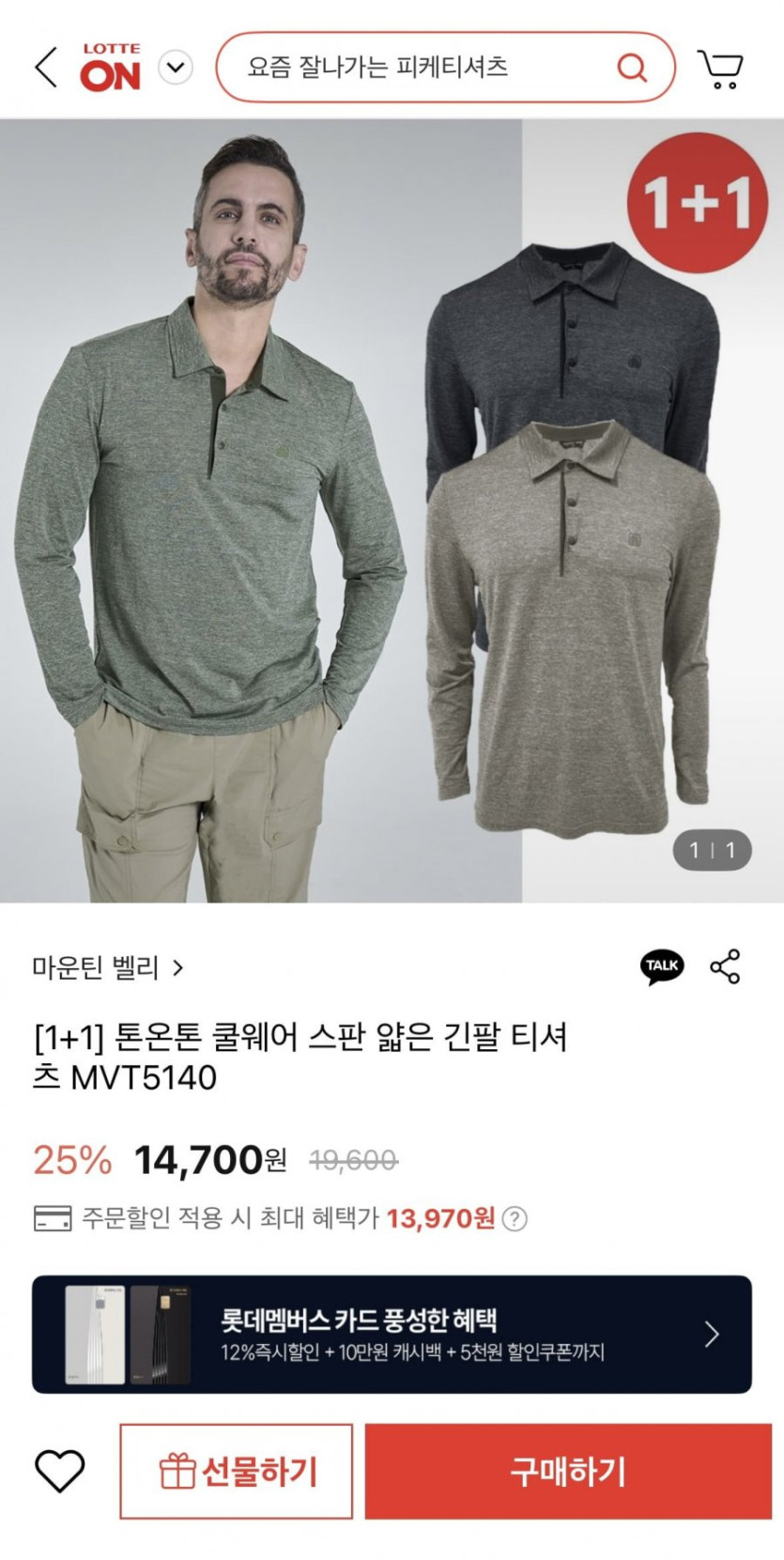Expand the dropdown next to LOTTE ON
The image size is (784, 1560).
pyautogui.click(x=176, y=68)
